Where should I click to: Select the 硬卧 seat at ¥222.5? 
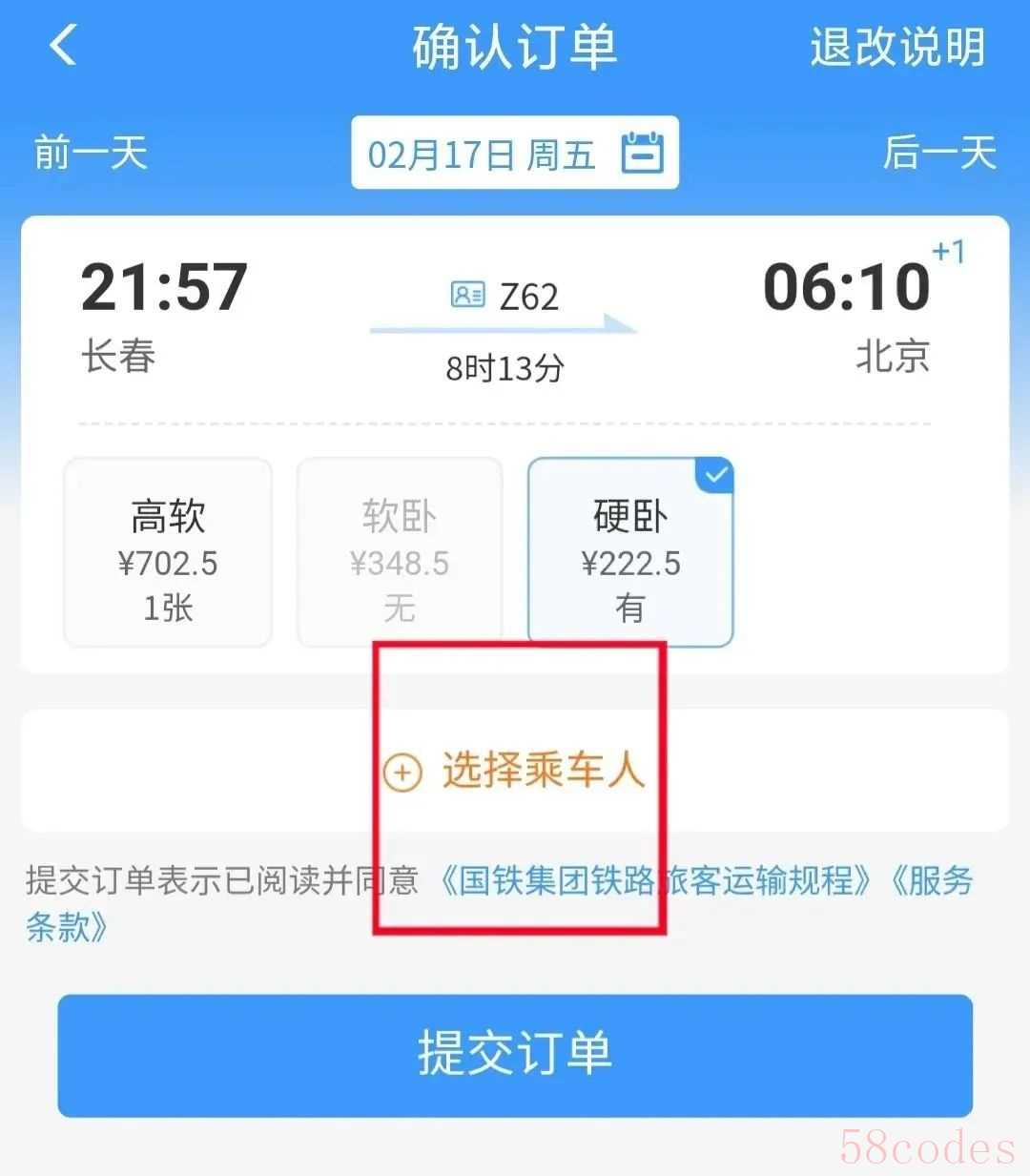click(x=630, y=553)
